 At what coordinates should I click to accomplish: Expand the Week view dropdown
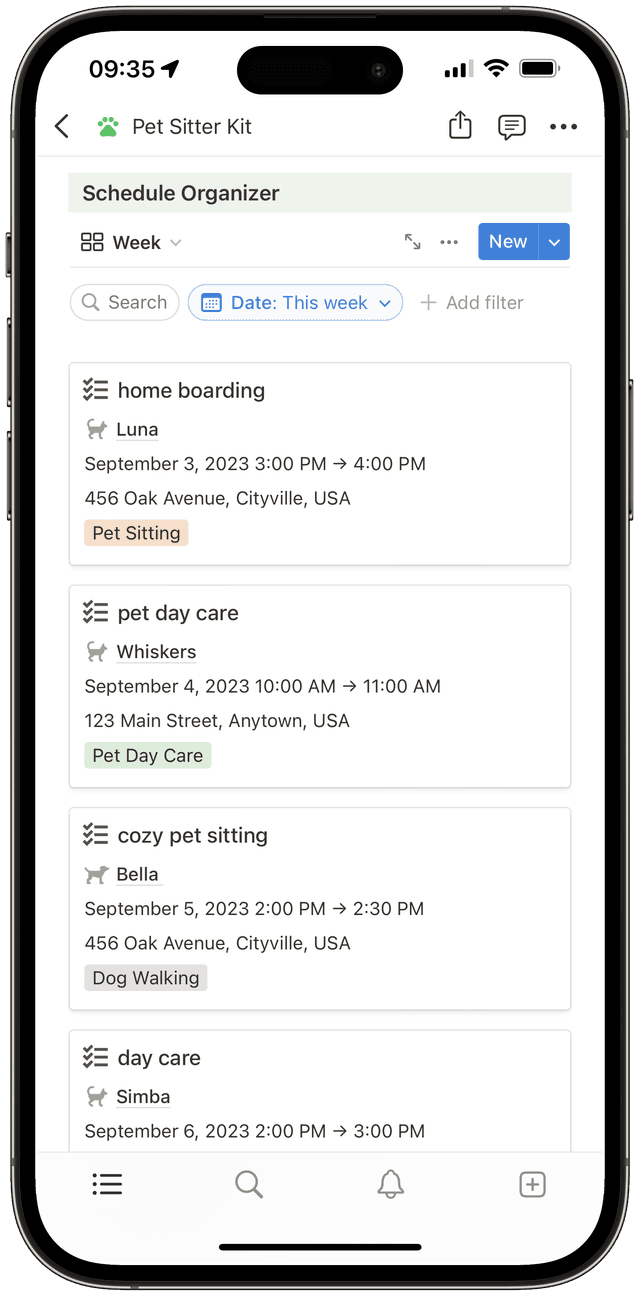tap(131, 243)
